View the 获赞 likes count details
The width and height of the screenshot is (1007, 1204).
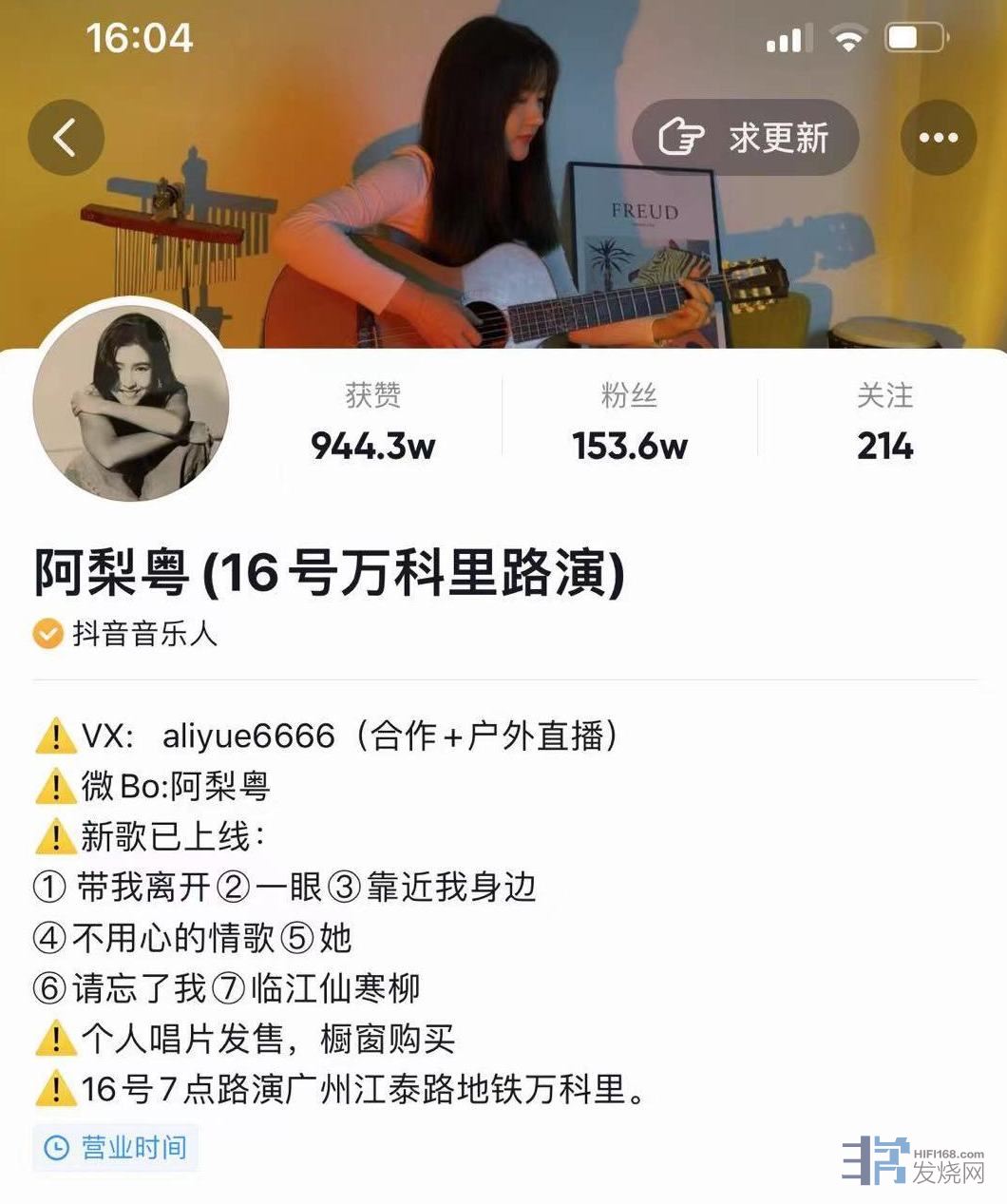pyautogui.click(x=372, y=421)
